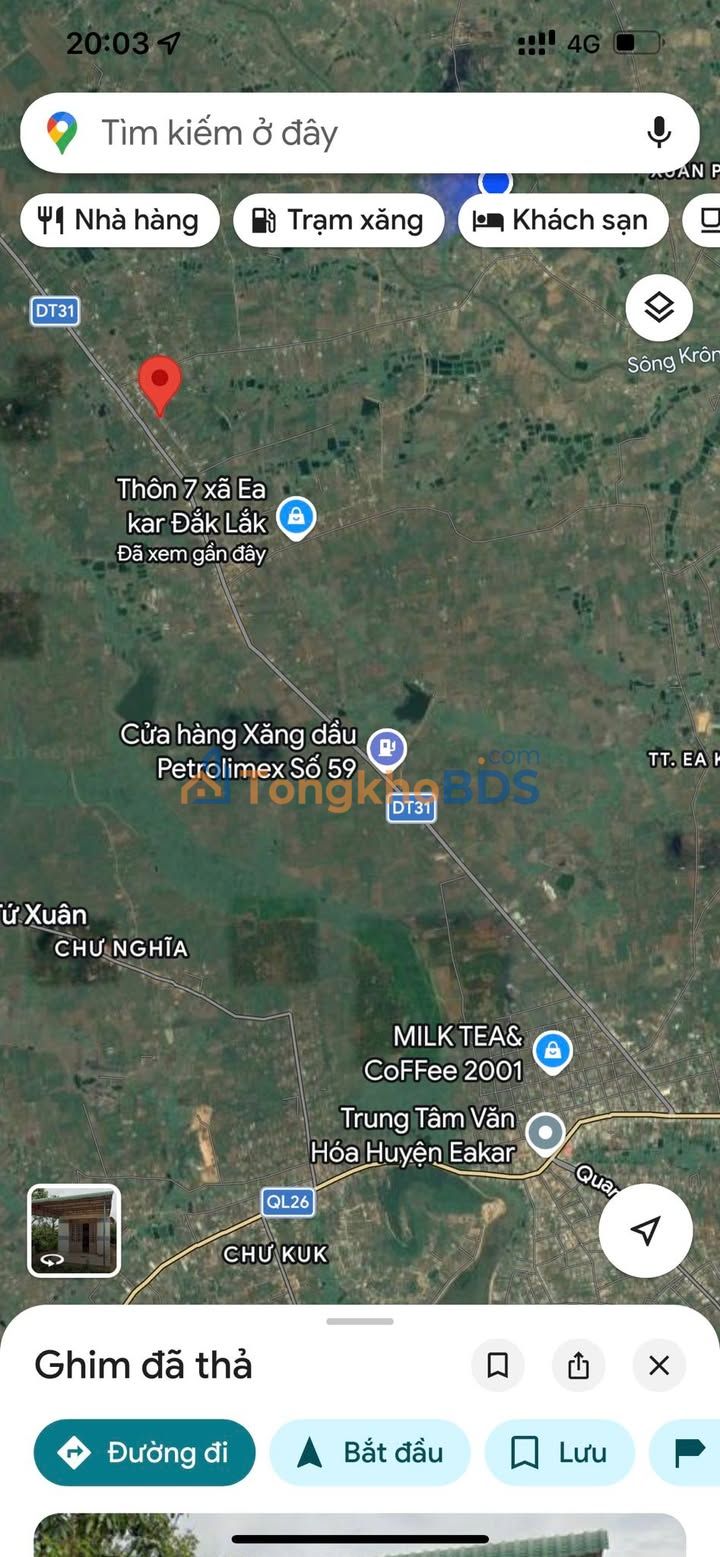This screenshot has width=720, height=1557.
Task: Begin navigation with Bắt đầu
Action: click(370, 1452)
